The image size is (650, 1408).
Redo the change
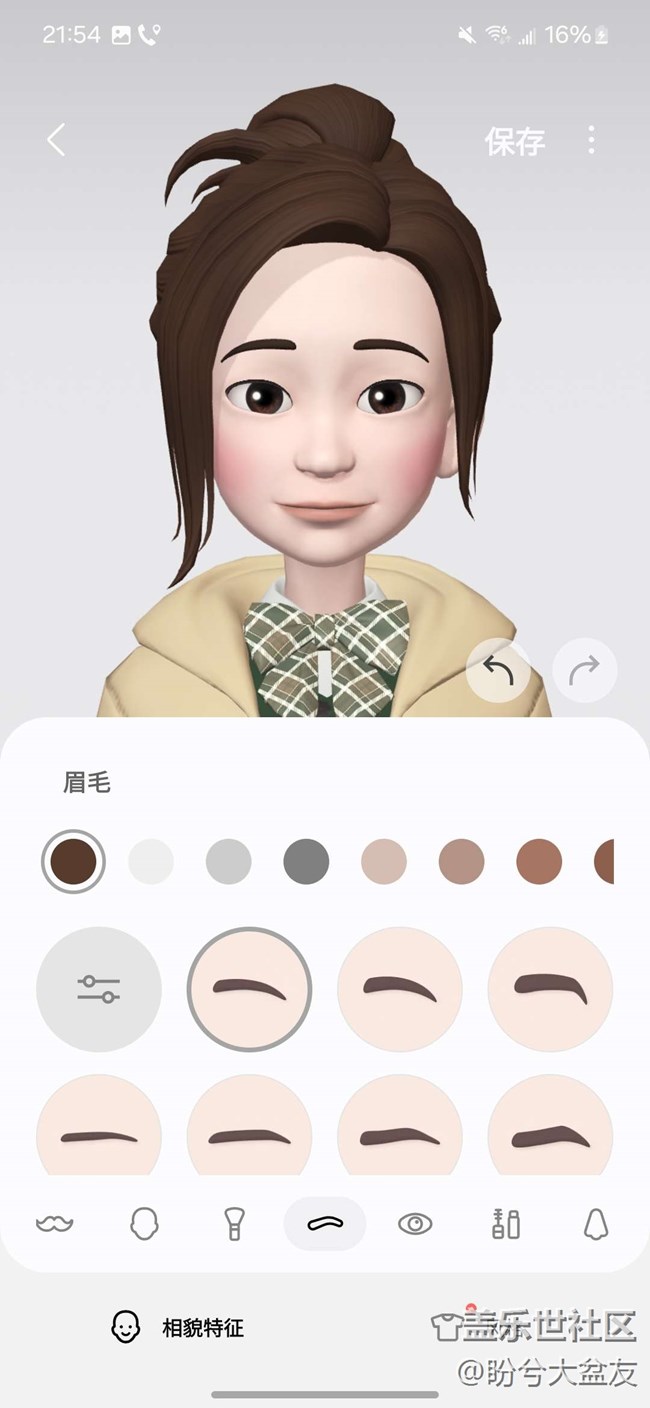584,670
